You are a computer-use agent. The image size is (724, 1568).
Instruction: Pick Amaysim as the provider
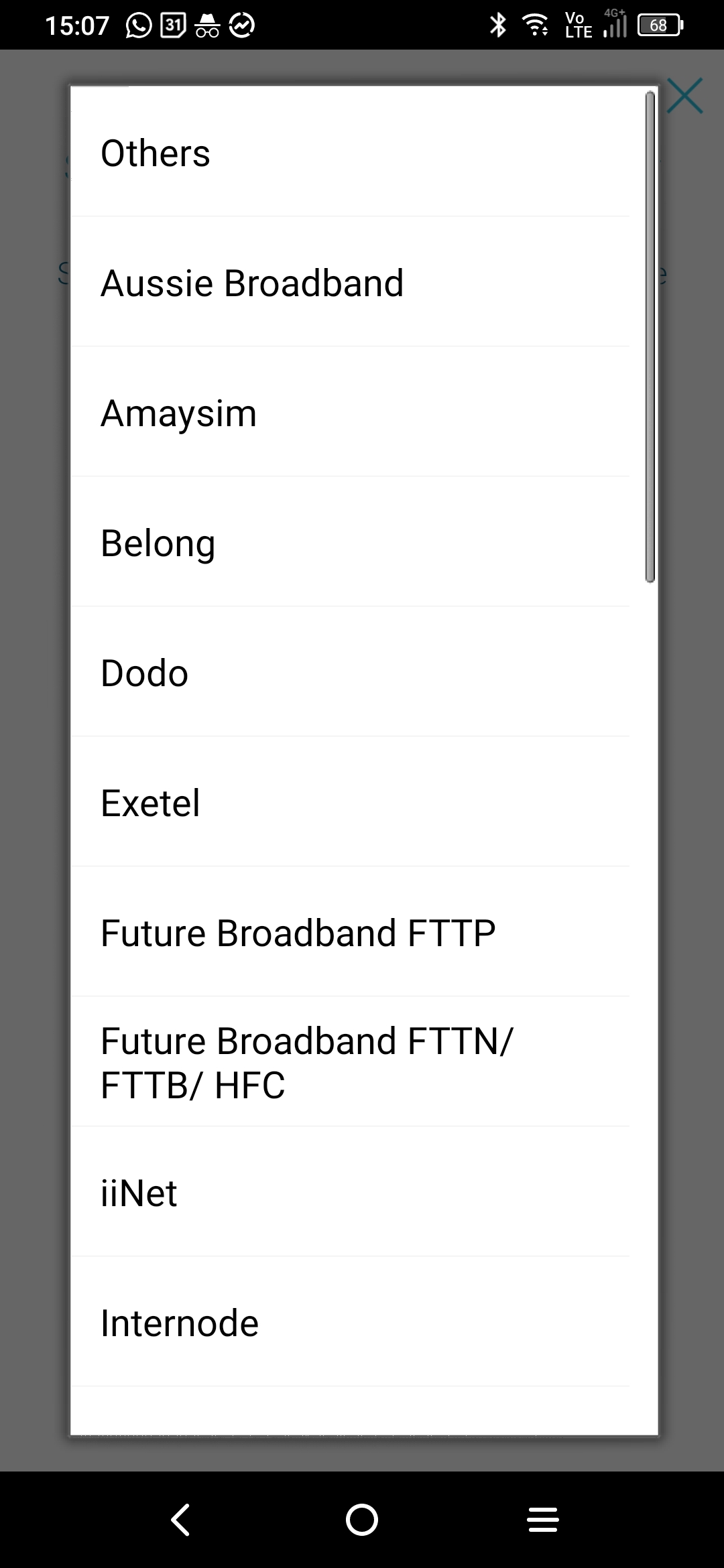pos(350,412)
